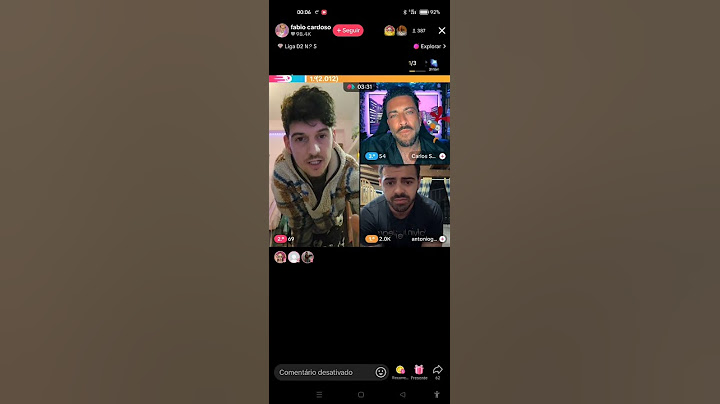
Task: Go back with the system back button
Action: 403,395
